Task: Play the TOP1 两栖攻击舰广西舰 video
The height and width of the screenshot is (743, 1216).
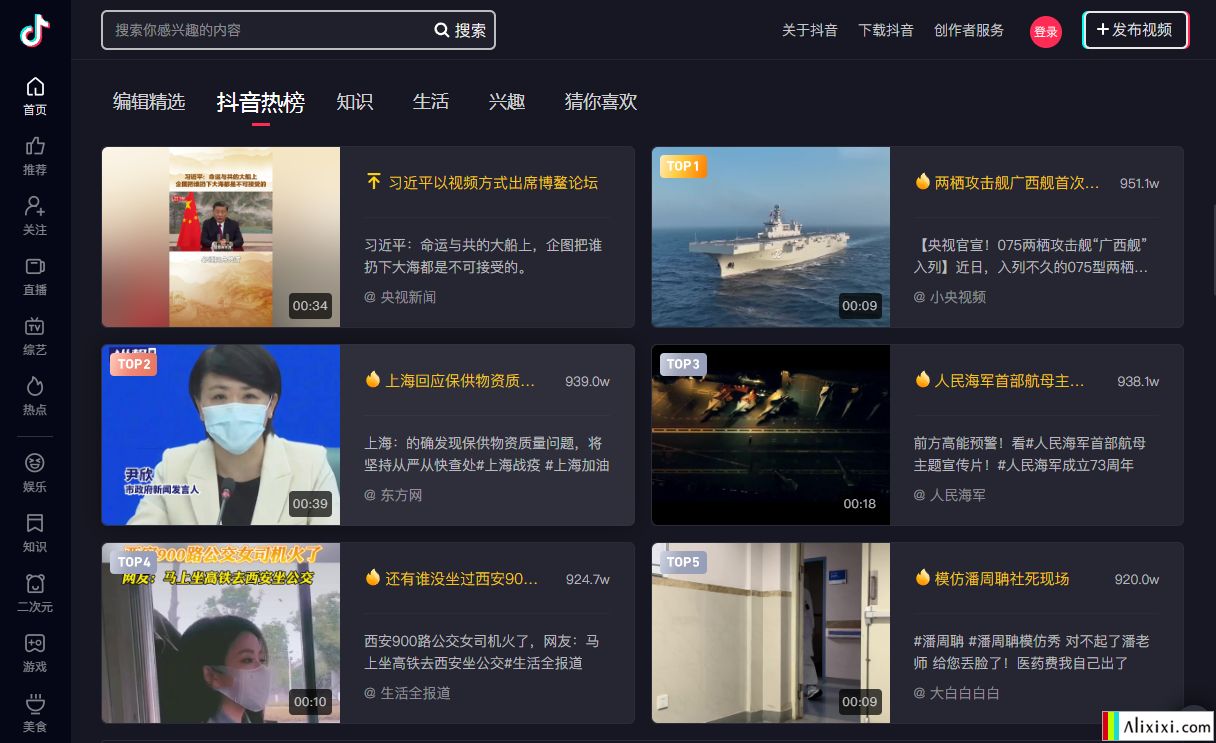Action: click(770, 237)
